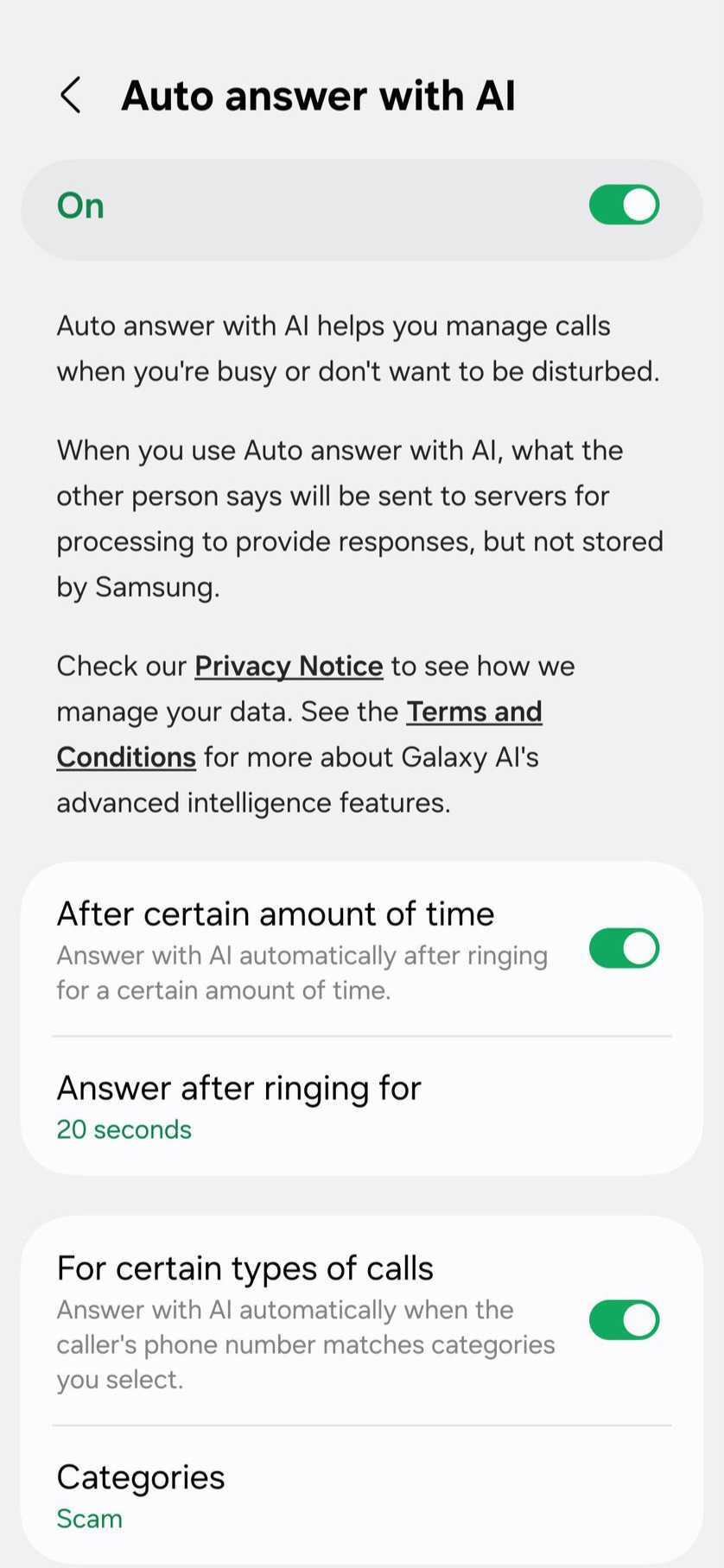724x1568 pixels.
Task: Tap the Categories heading
Action: pyautogui.click(x=140, y=1476)
